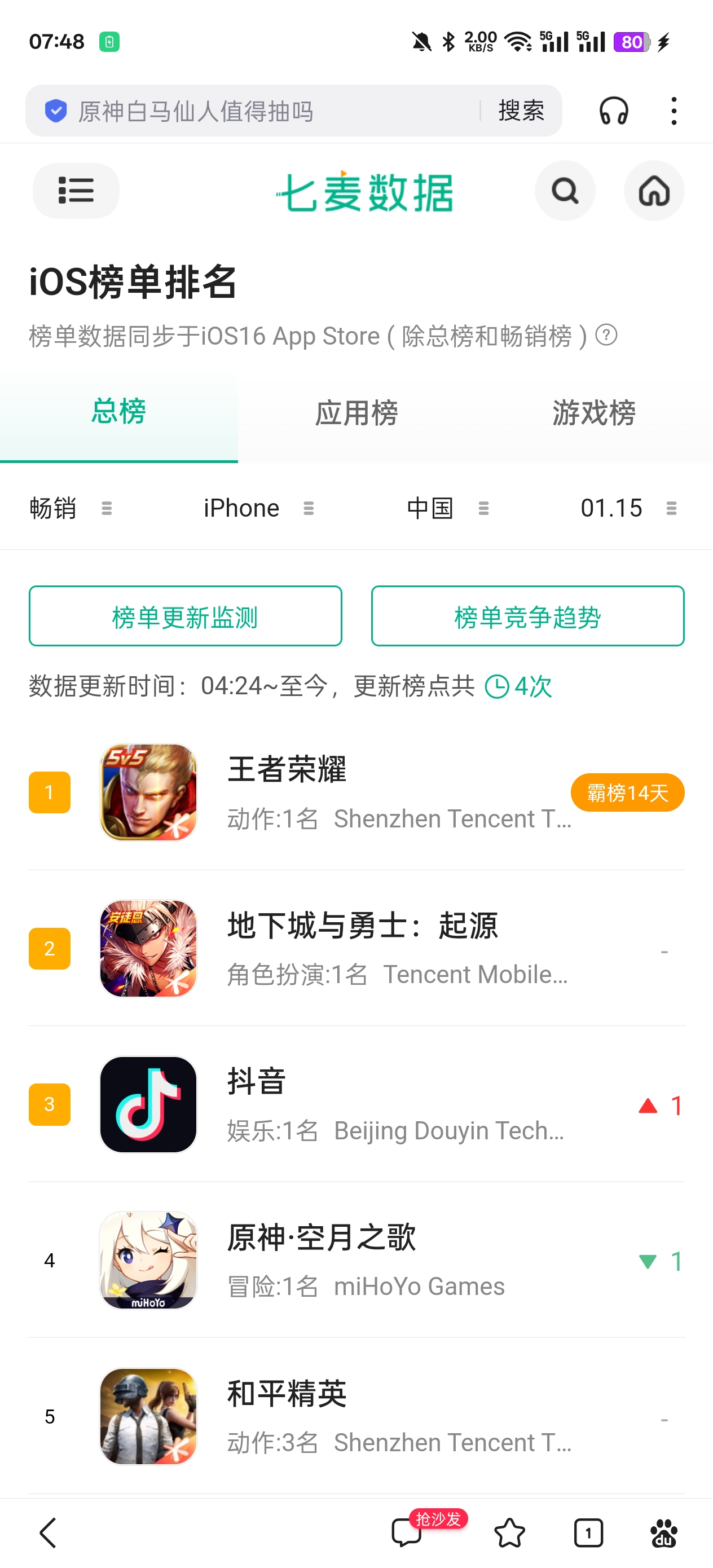
Task: Switch to the 游戏榜 tab
Action: pyautogui.click(x=593, y=413)
